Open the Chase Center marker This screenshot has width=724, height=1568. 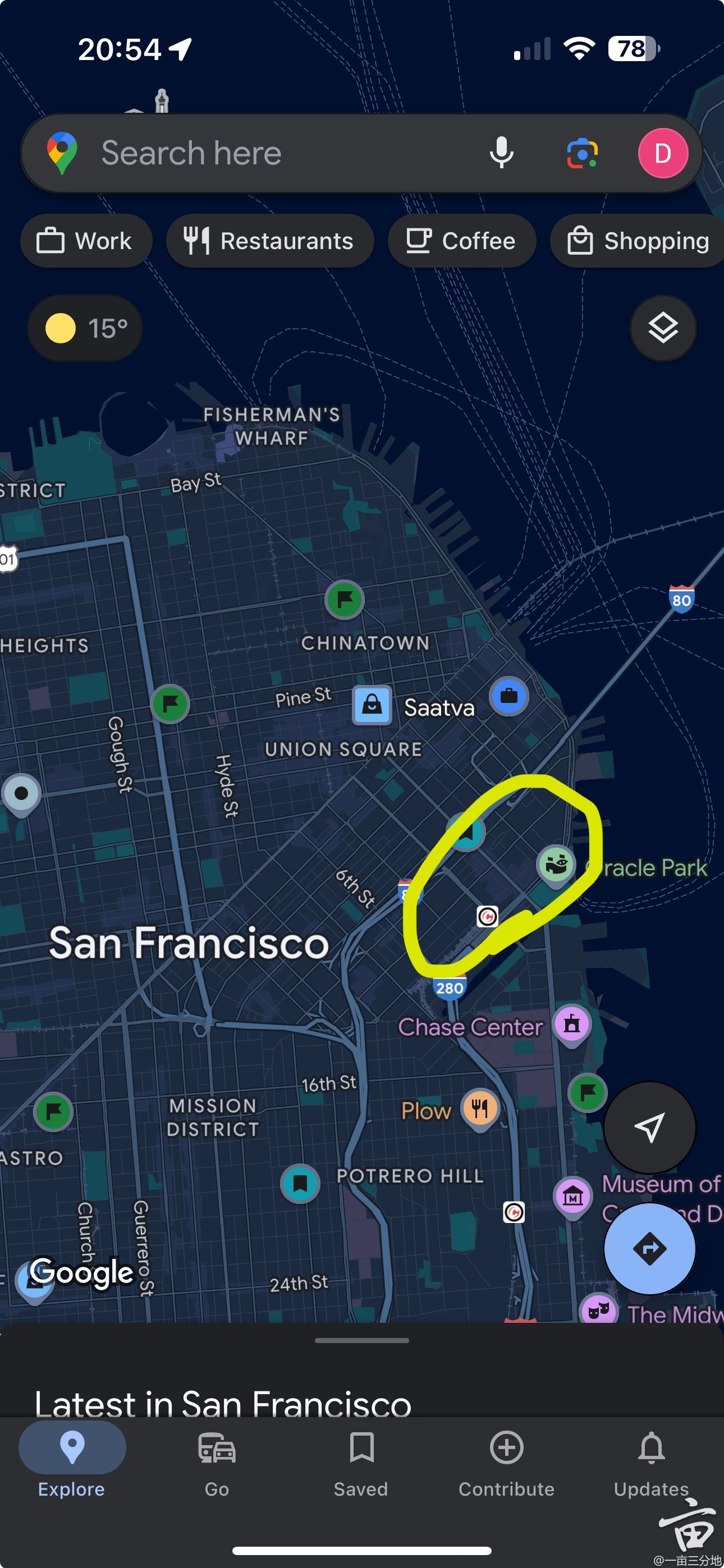pos(571,1024)
